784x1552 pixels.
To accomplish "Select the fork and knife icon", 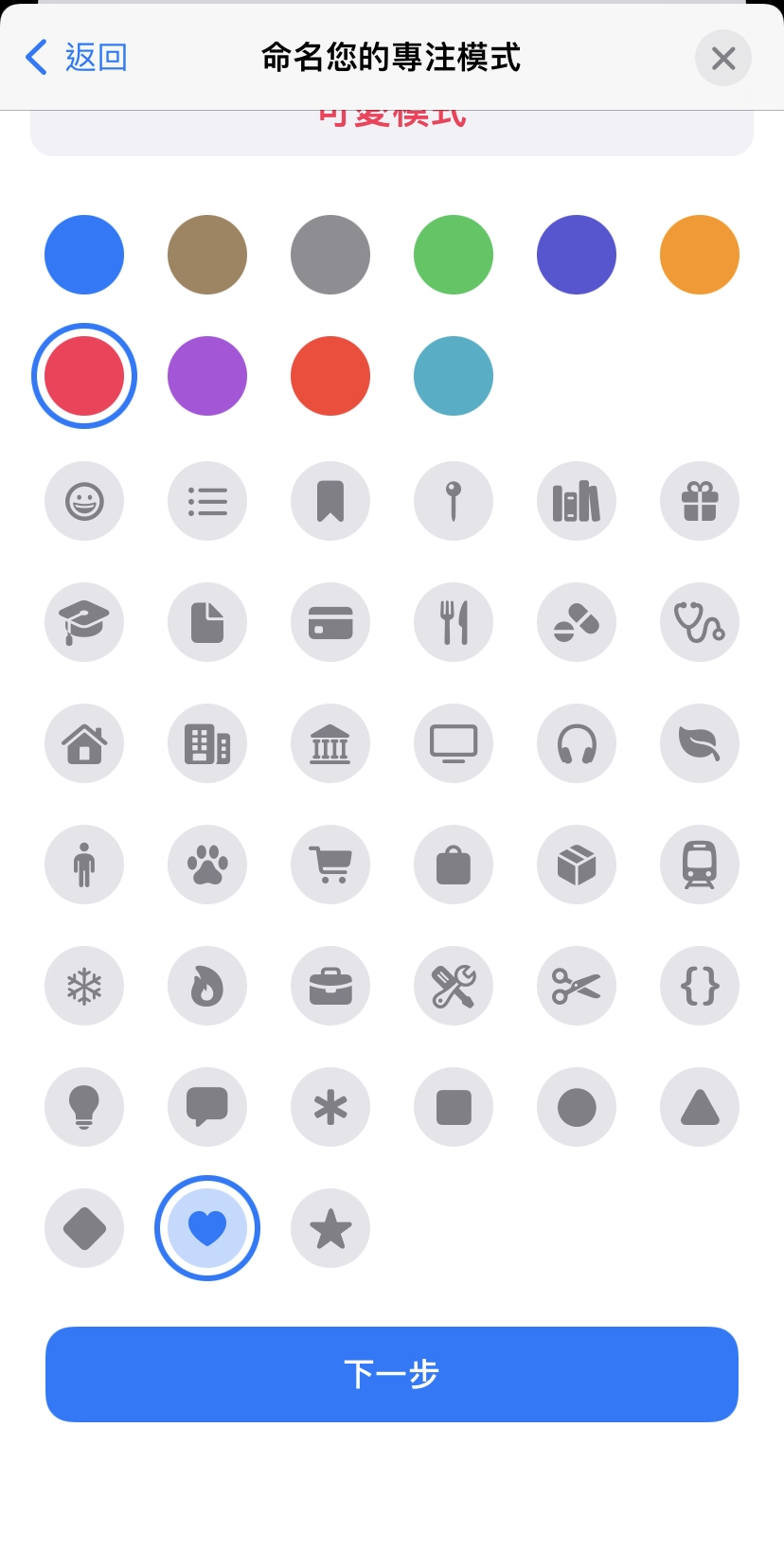I will 454,622.
